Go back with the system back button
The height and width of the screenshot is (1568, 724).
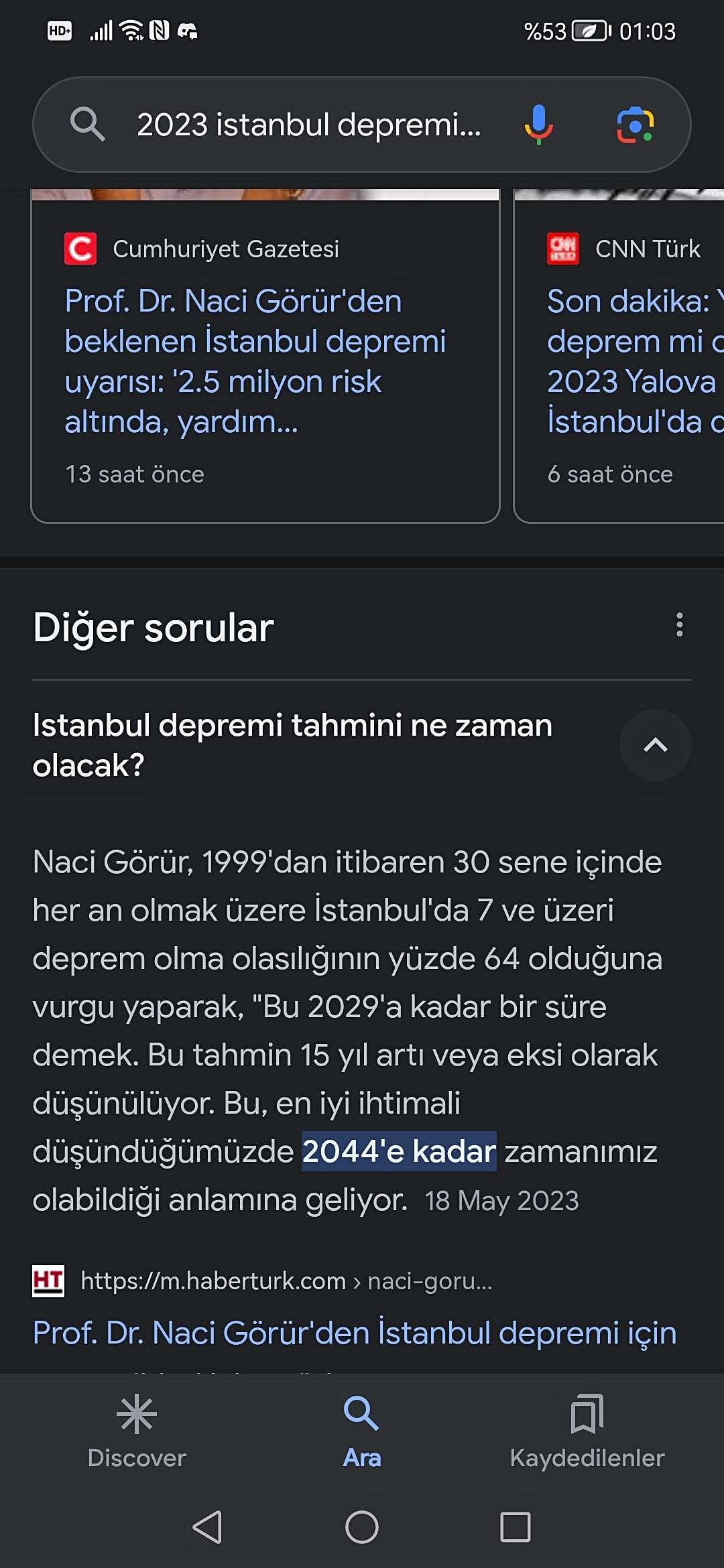pos(207,1527)
